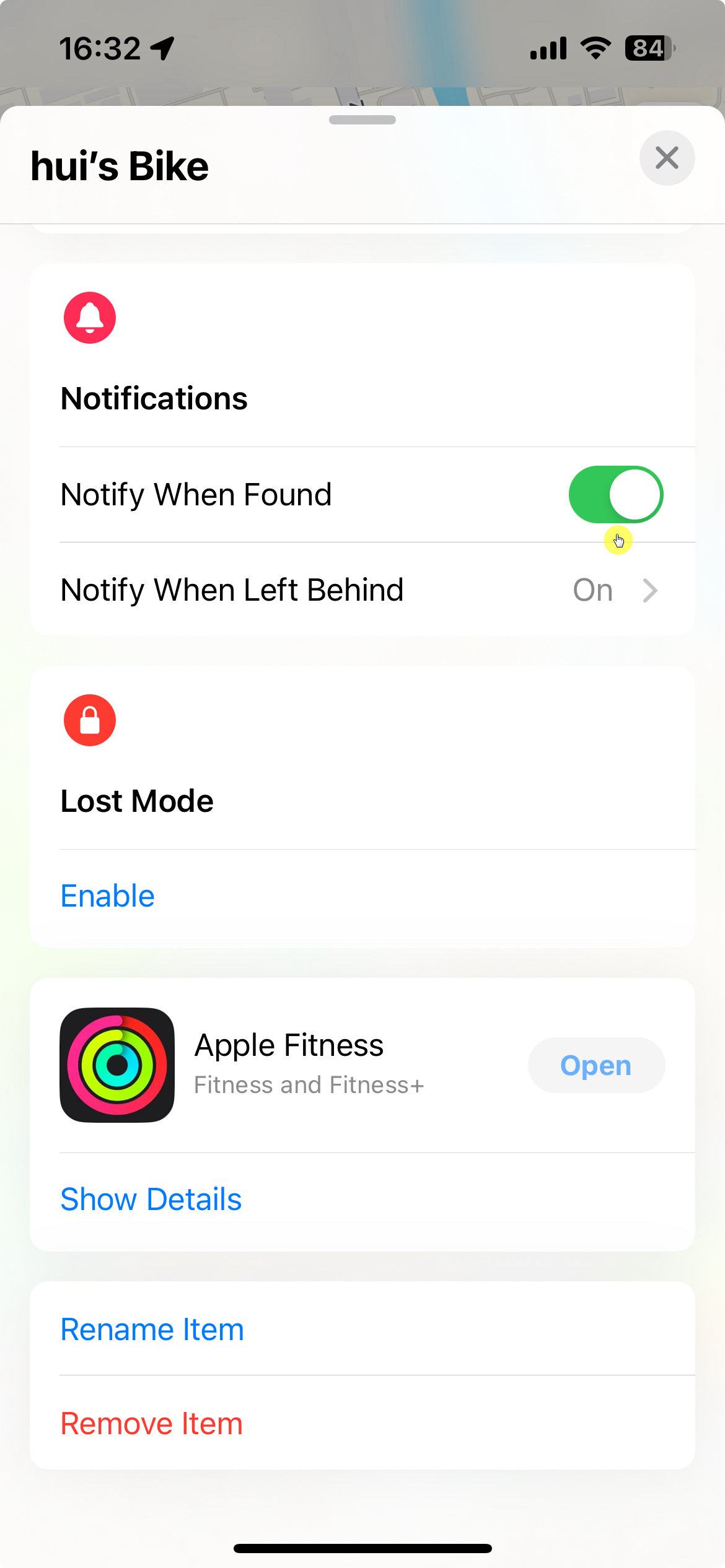Close the hui's Bike sheet
Screen dimensions: 725x1568
tap(667, 158)
